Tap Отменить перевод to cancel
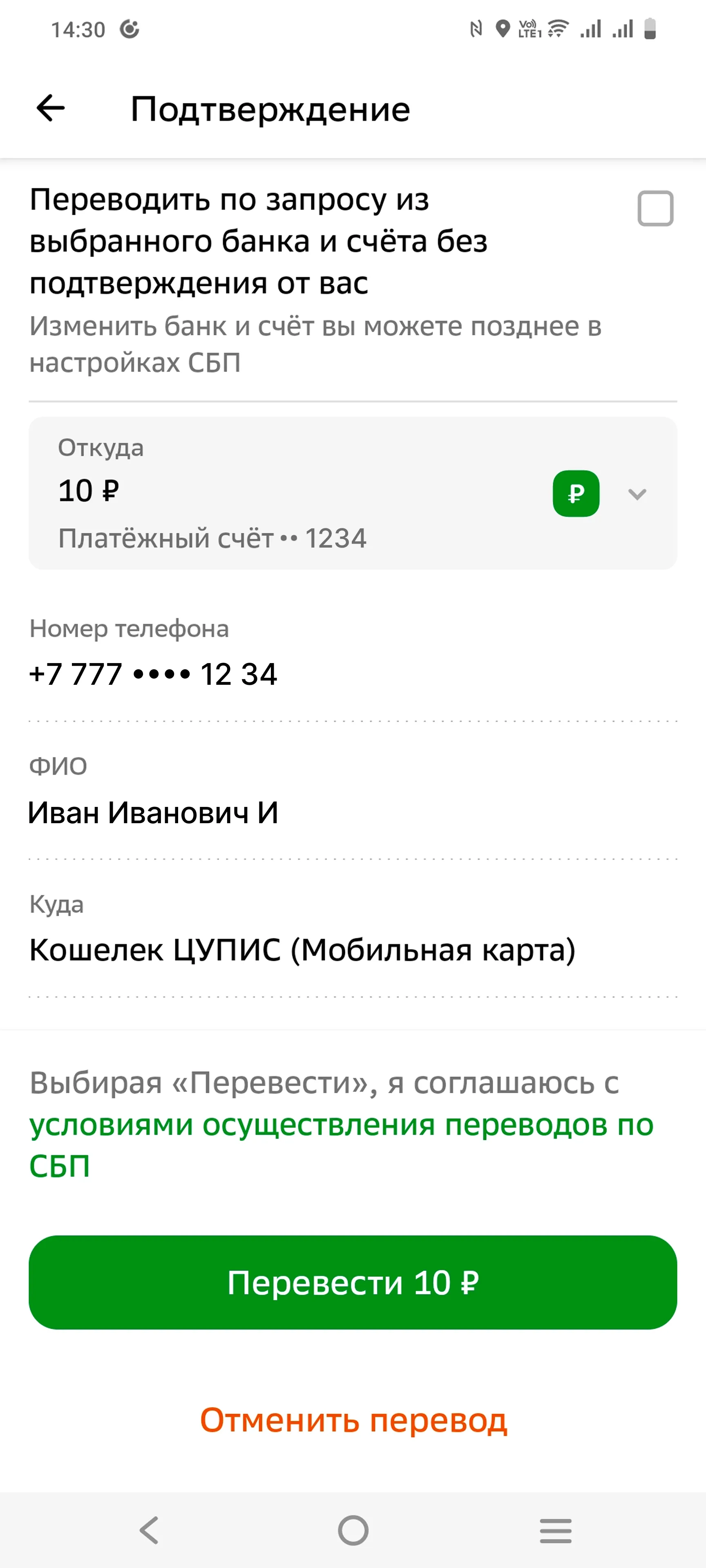The height and width of the screenshot is (1568, 706). click(353, 1420)
